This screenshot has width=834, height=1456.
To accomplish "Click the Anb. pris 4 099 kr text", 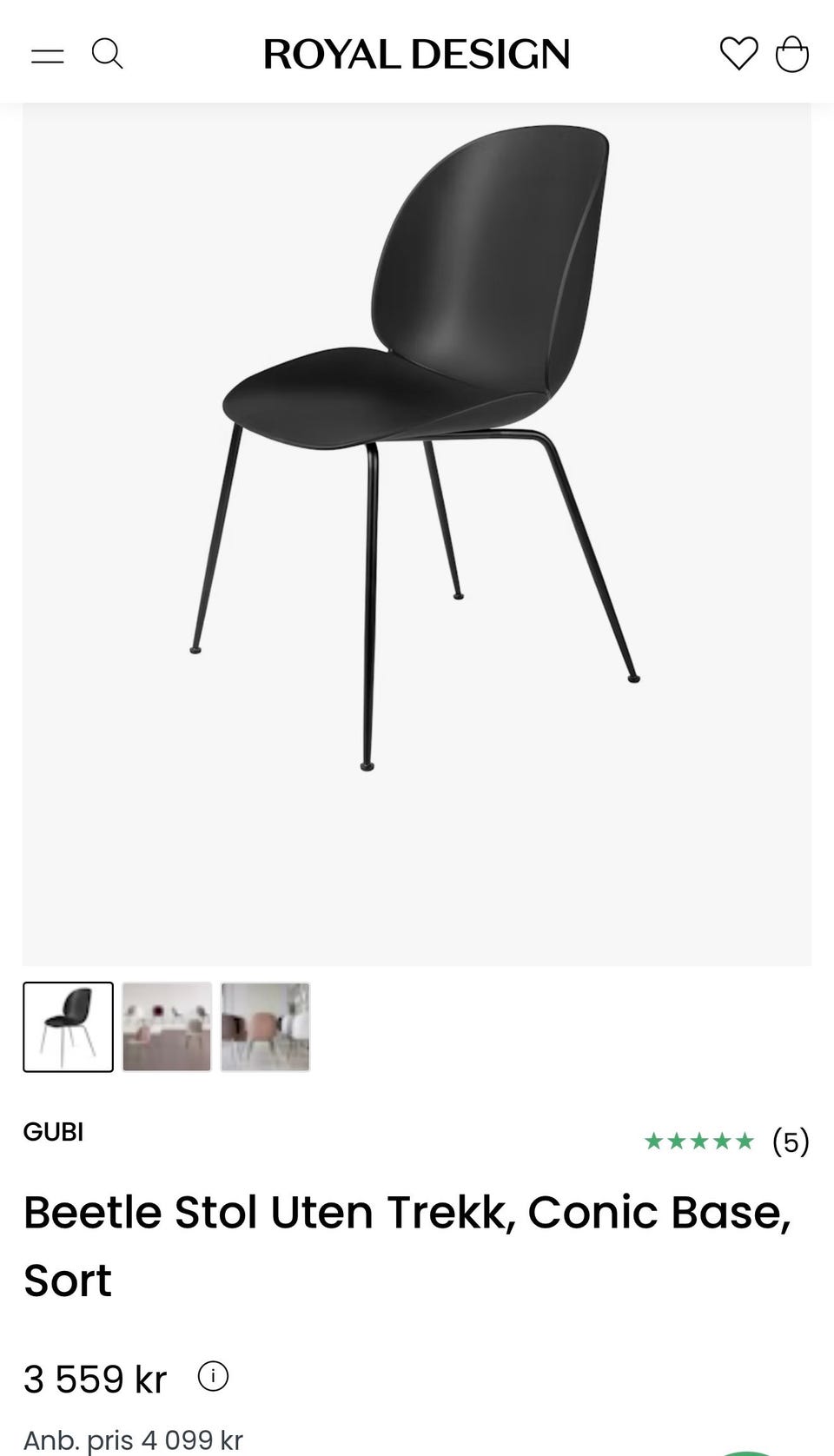I will pos(133,1439).
